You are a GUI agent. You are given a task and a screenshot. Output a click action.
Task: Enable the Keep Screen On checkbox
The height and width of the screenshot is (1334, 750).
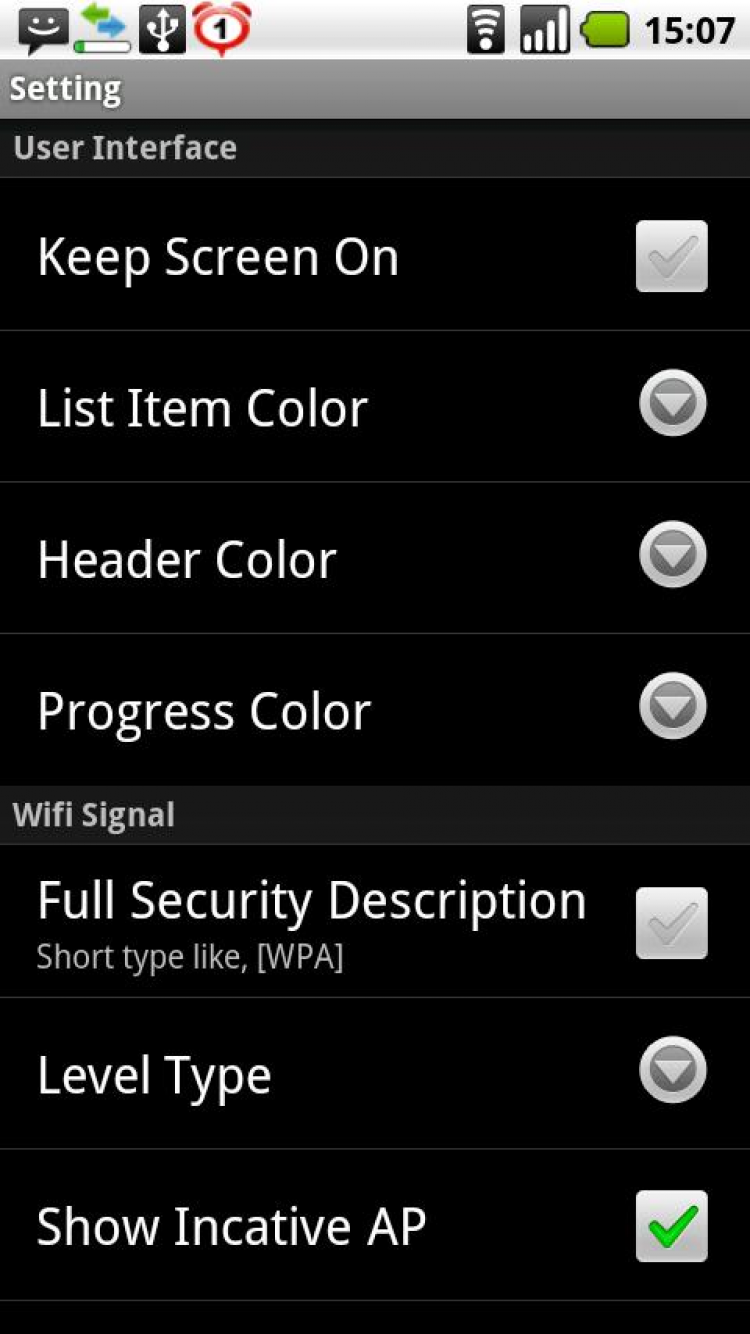pos(671,257)
